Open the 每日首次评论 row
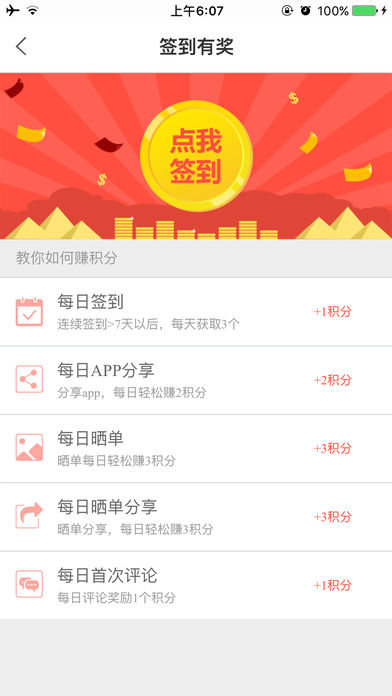Viewport: 392px width, 696px height. click(x=196, y=585)
